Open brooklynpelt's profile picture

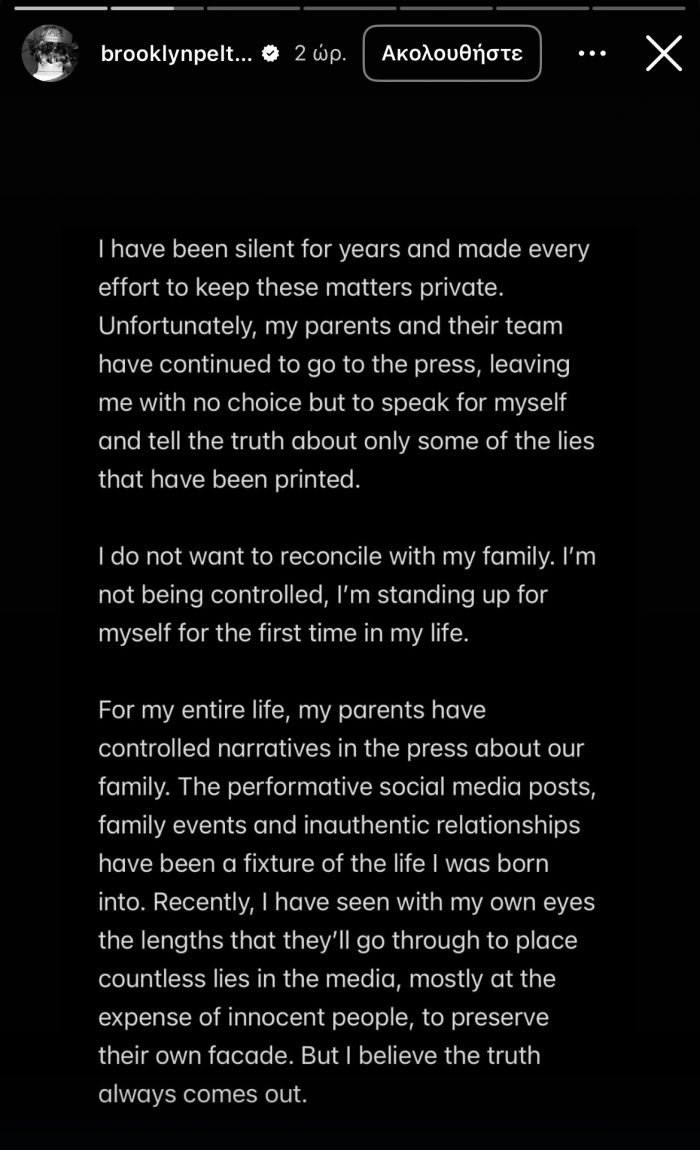(x=50, y=54)
